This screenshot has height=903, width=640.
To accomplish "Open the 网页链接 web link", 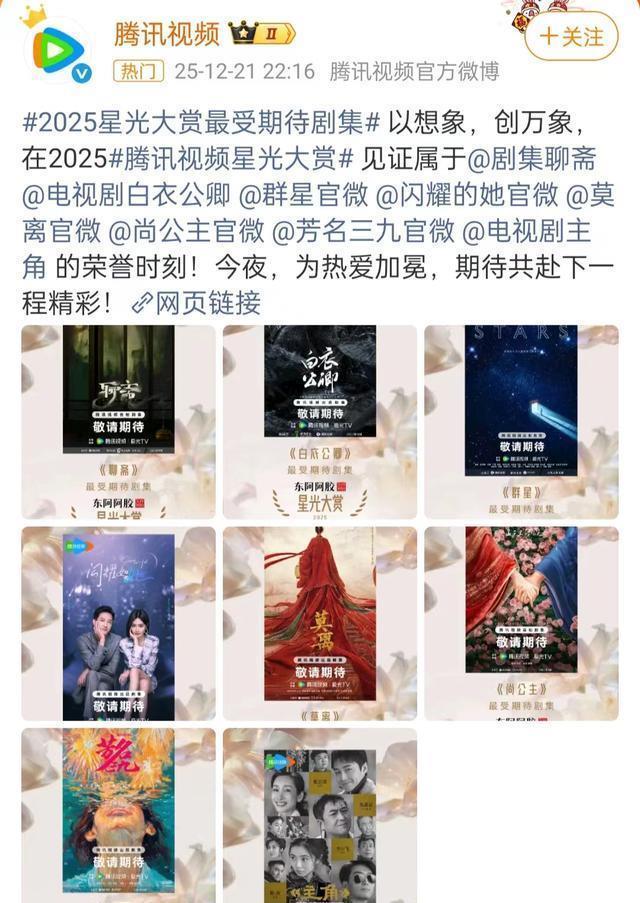I will [x=196, y=301].
